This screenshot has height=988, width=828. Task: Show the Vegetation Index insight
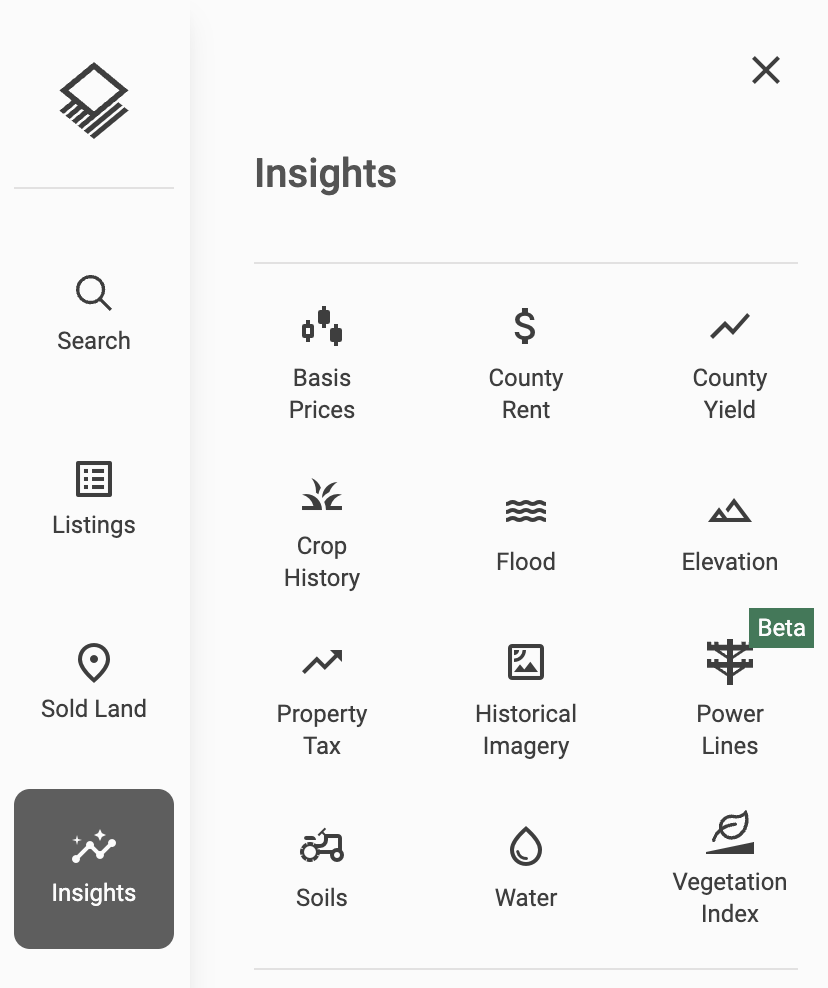pos(730,866)
